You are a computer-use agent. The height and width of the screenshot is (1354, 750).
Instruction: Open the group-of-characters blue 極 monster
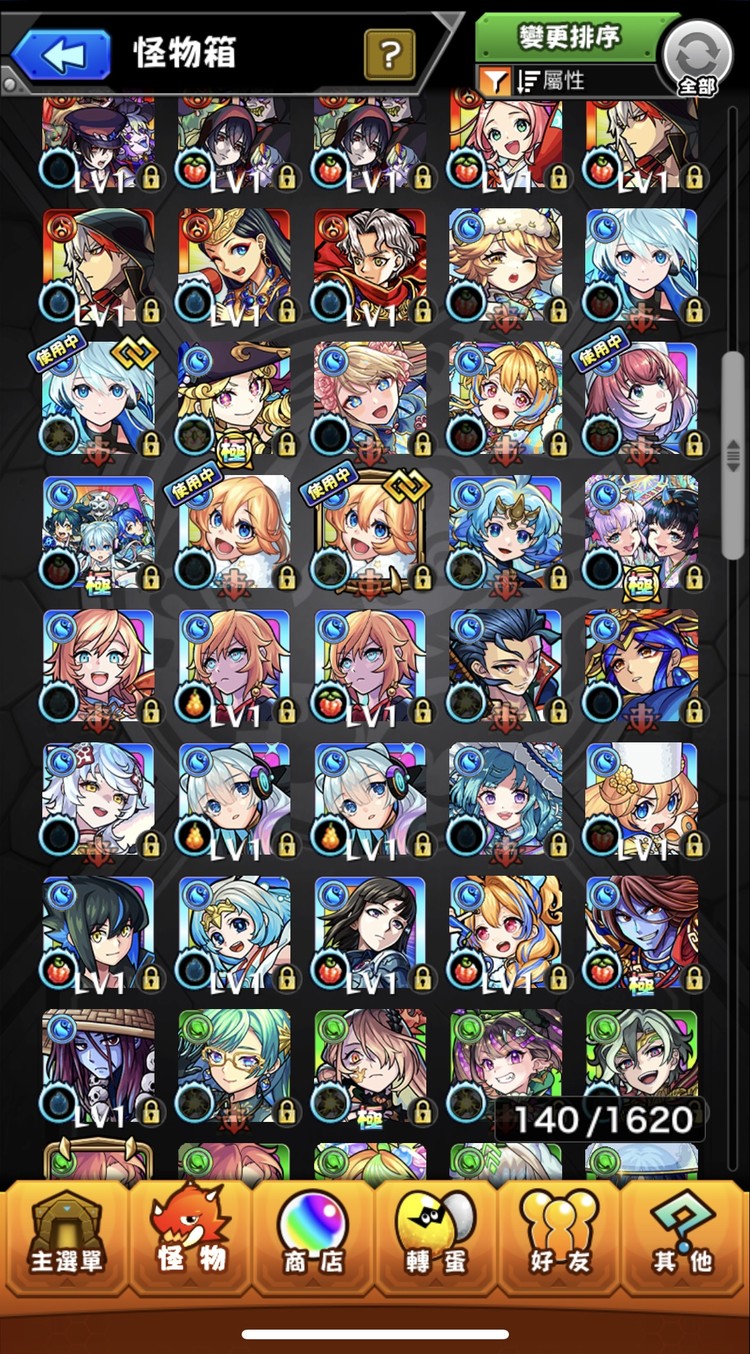coord(99,531)
